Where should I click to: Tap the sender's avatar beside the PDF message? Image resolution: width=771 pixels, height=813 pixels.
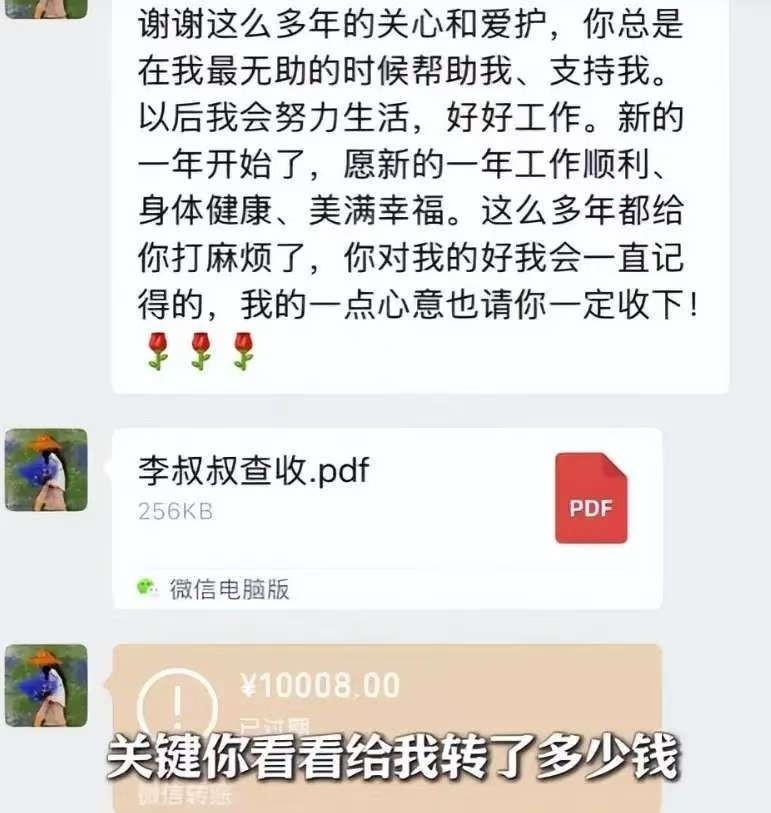click(x=46, y=470)
